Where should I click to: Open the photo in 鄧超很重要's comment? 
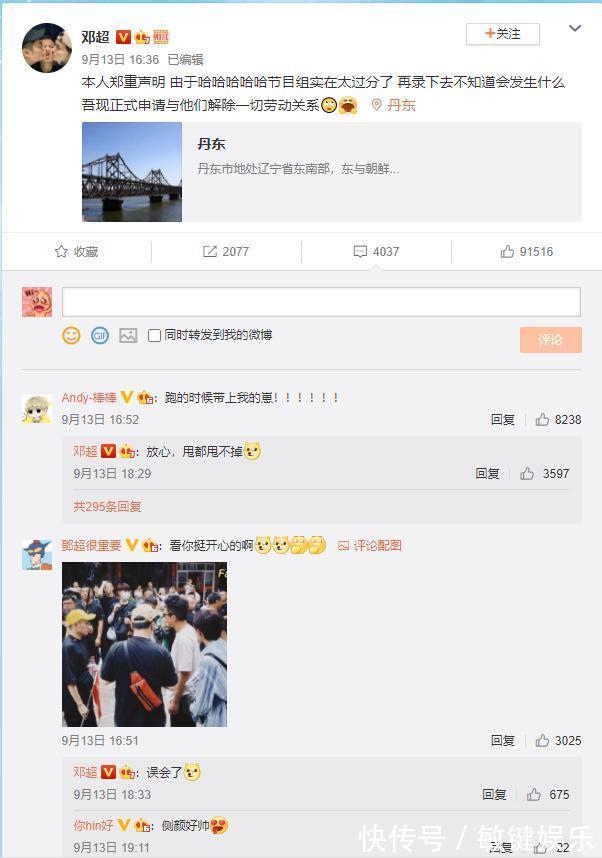pyautogui.click(x=144, y=644)
